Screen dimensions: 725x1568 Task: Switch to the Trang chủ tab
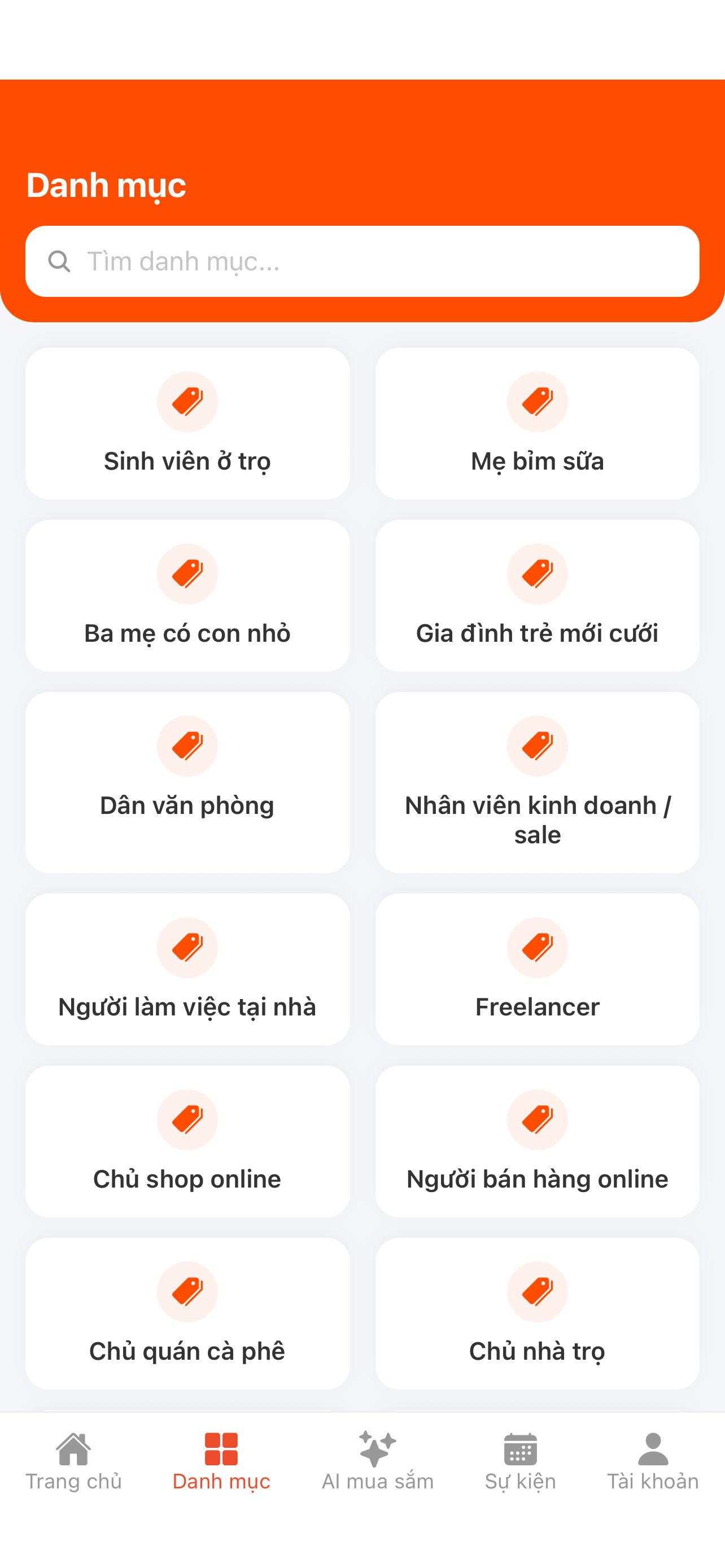(x=73, y=1461)
